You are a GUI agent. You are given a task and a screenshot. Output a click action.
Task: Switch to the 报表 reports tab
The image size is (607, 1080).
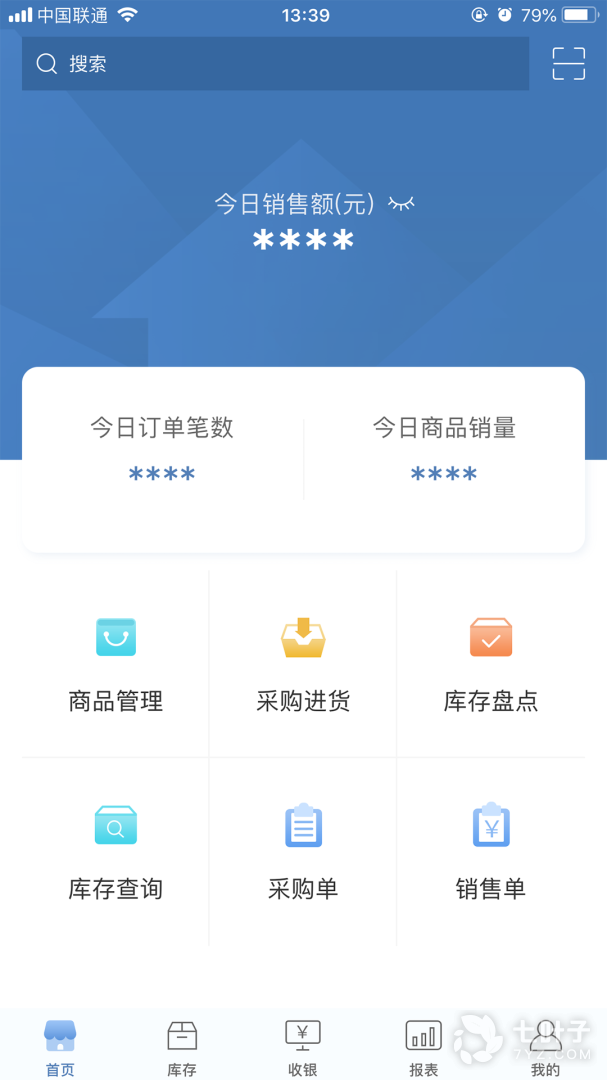(x=424, y=1047)
